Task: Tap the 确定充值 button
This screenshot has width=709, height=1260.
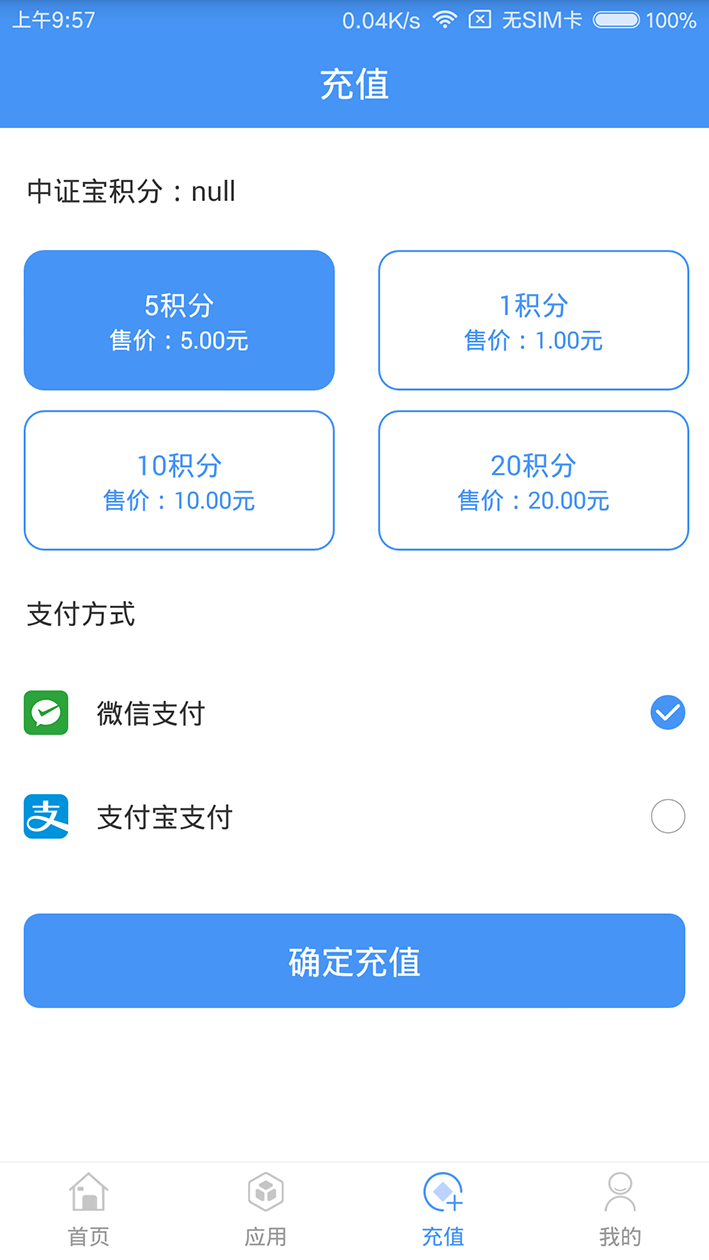Action: pyautogui.click(x=354, y=960)
